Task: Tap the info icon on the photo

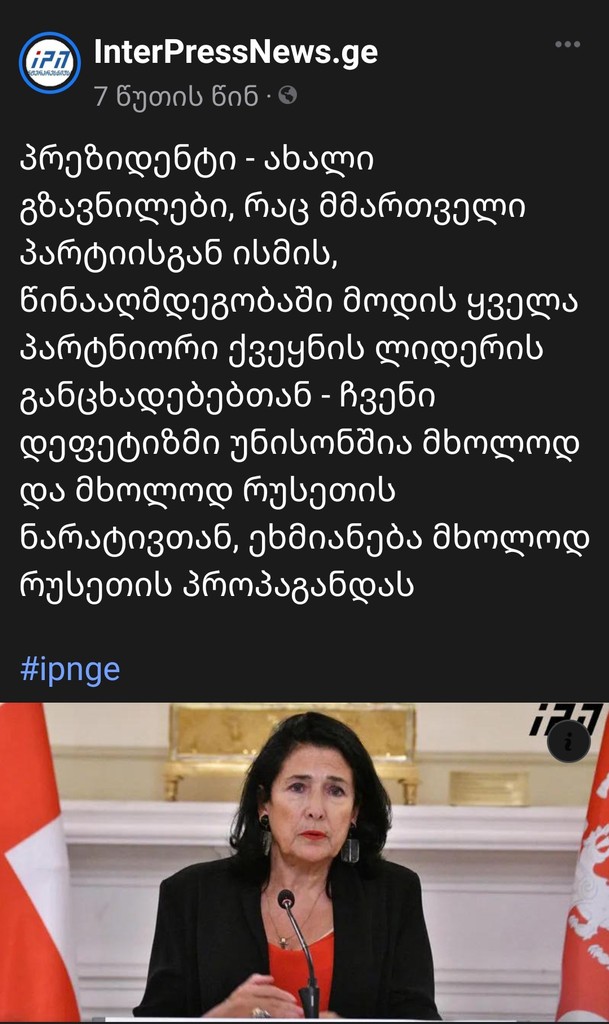Action: pyautogui.click(x=569, y=741)
